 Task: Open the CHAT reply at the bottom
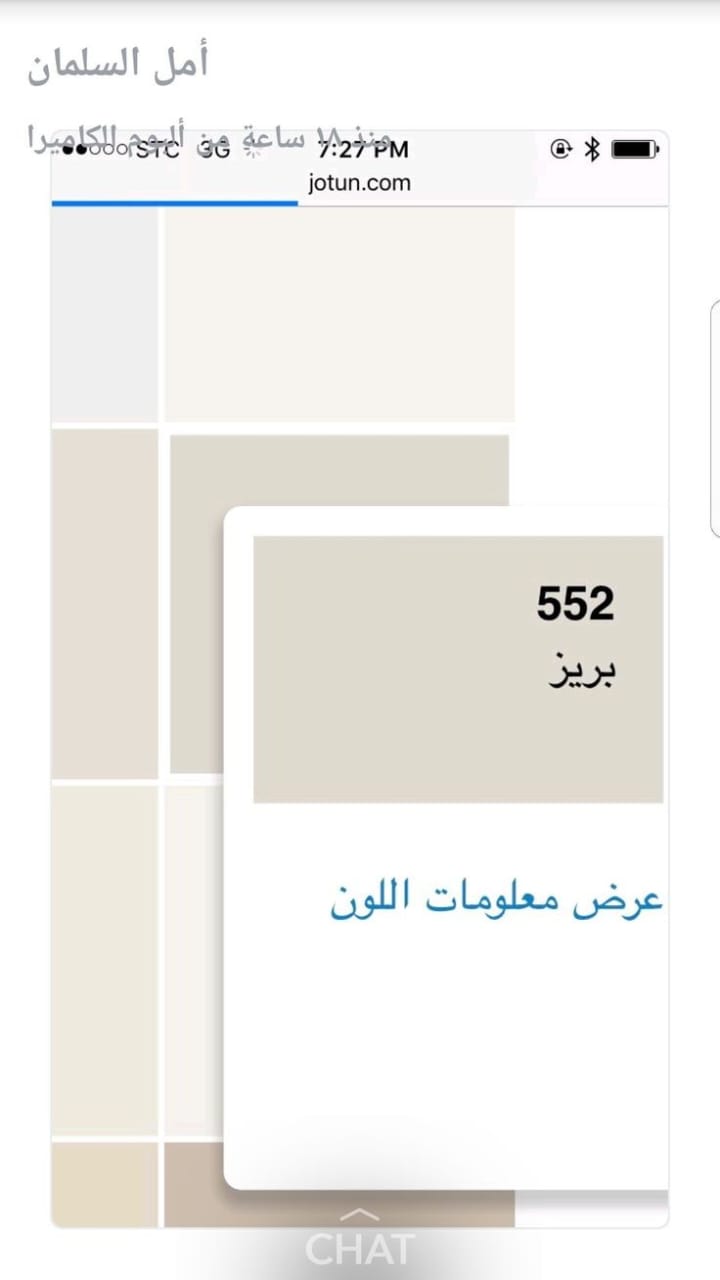click(360, 1241)
